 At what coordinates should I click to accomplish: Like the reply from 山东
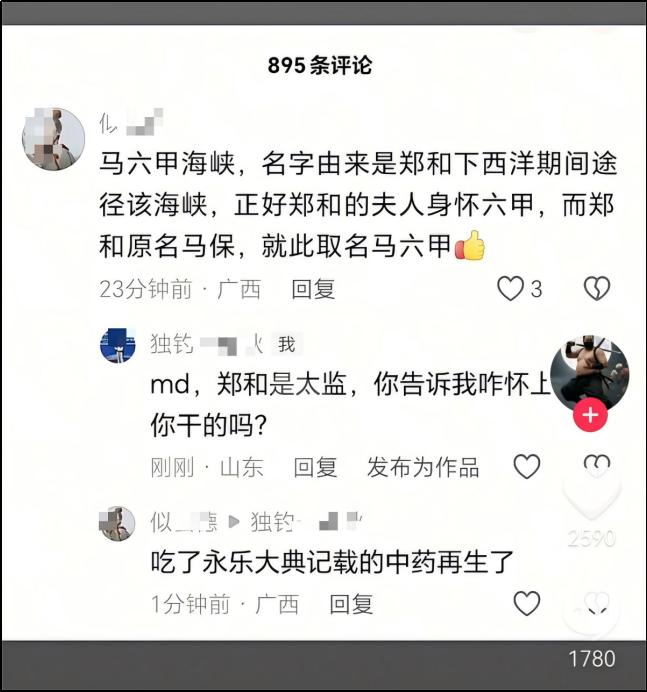tap(527, 466)
